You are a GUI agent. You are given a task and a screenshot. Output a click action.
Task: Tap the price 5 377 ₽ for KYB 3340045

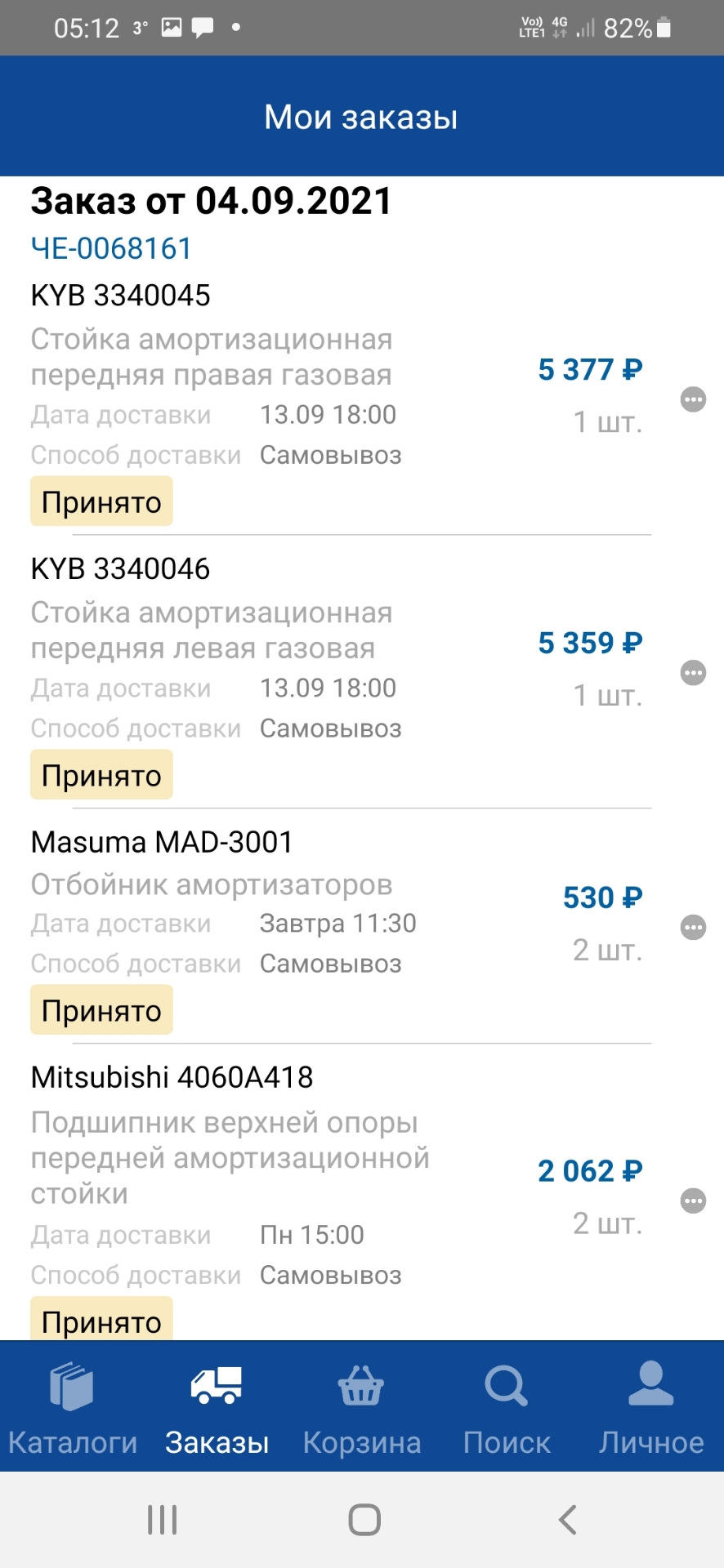(588, 369)
